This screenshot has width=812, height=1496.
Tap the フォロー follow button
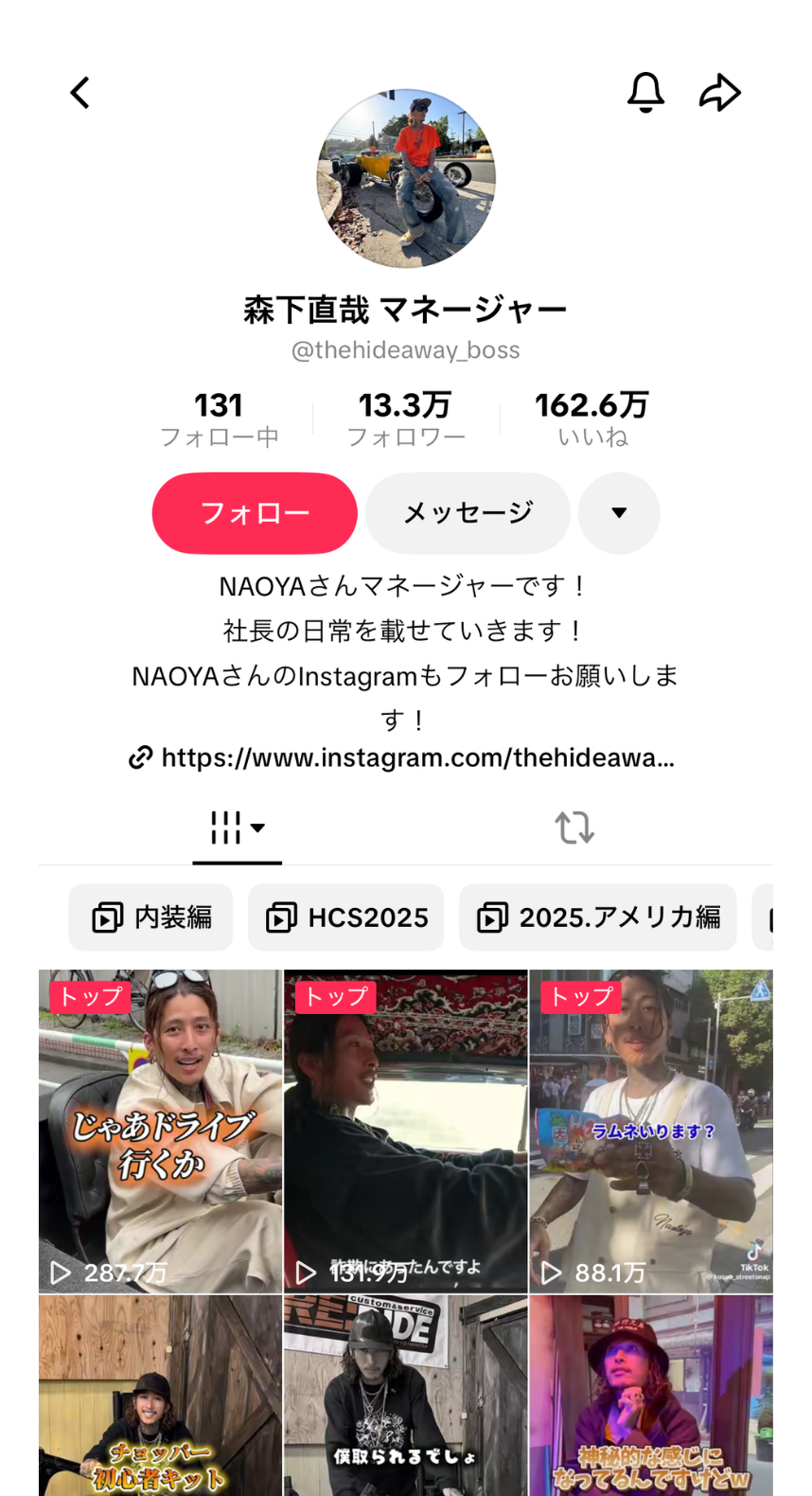point(254,513)
